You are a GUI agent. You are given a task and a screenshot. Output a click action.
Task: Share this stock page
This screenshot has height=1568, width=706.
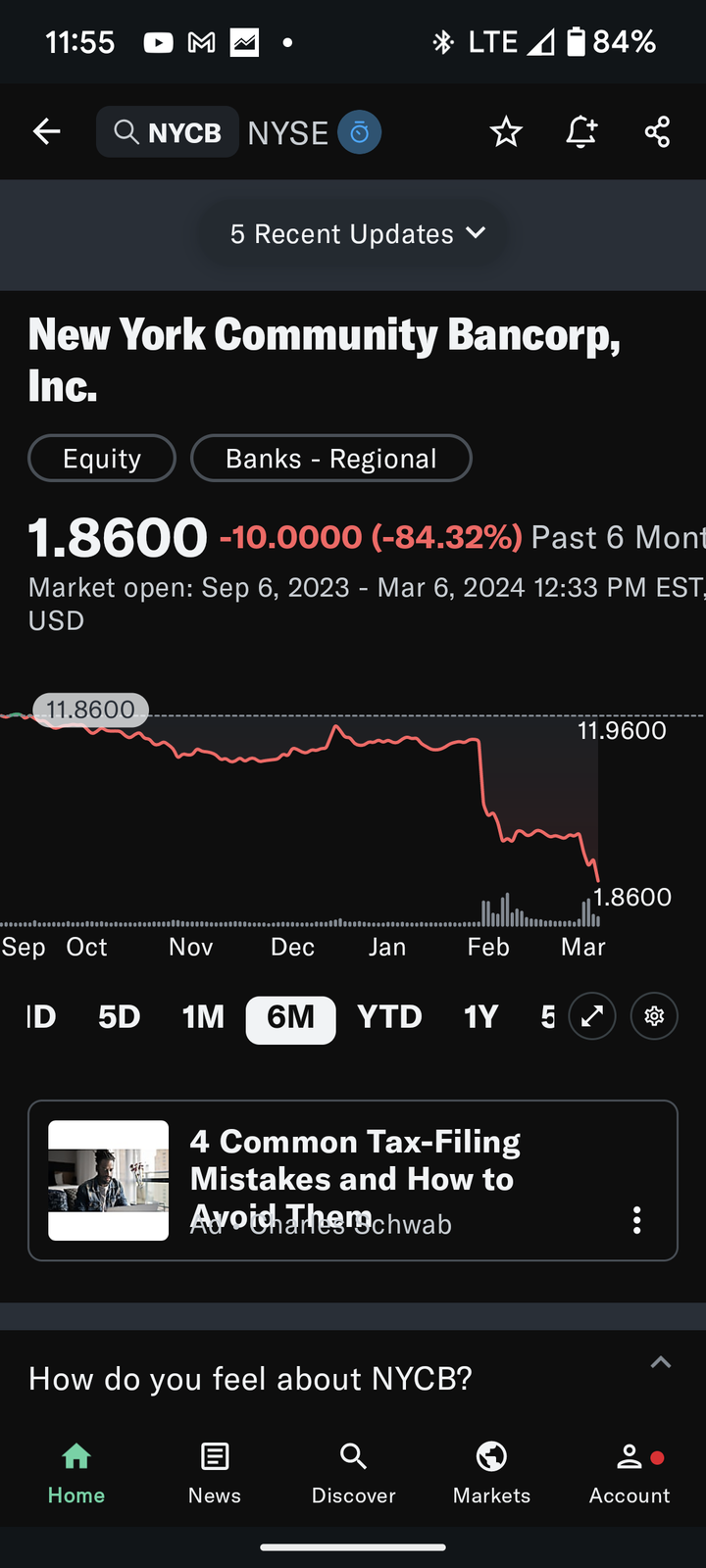657,131
